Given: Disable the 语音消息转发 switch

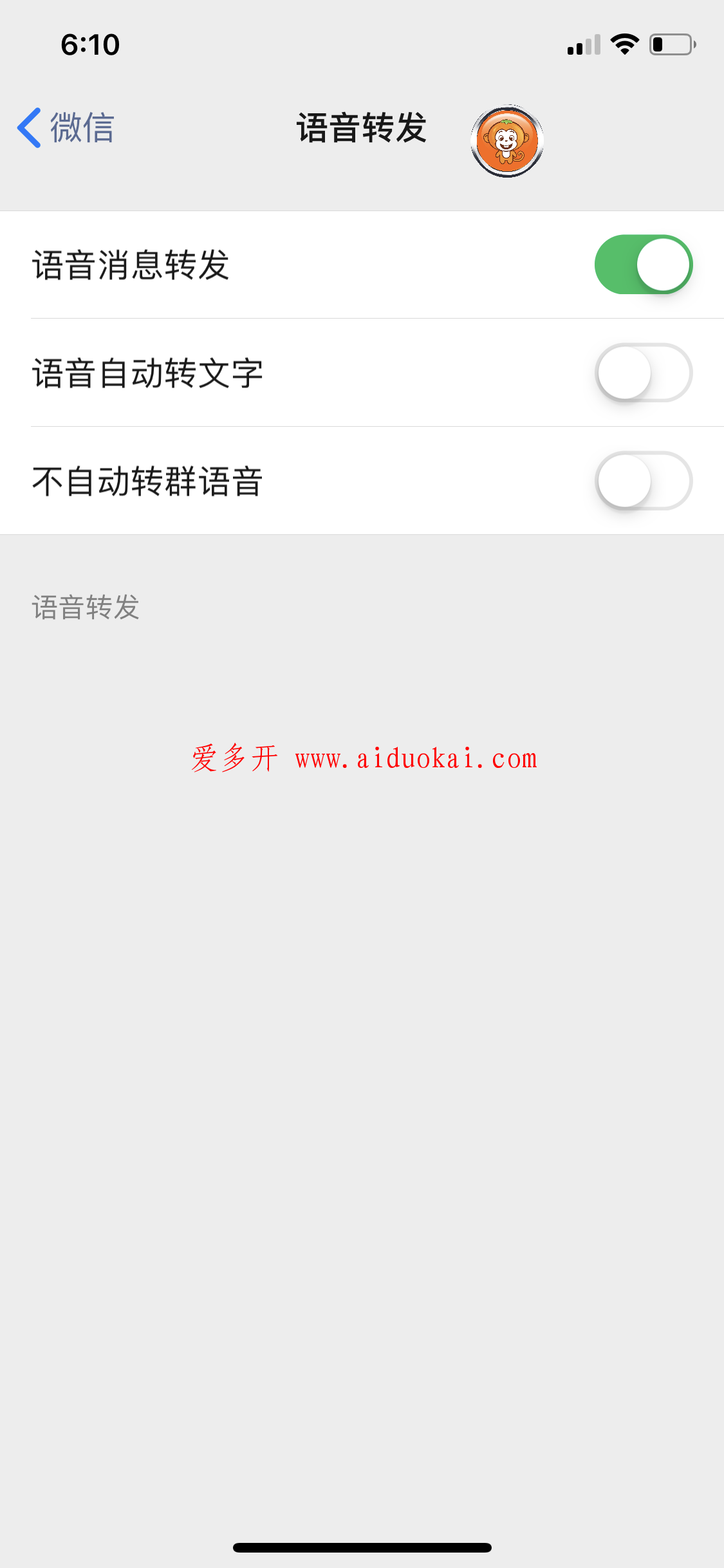Looking at the screenshot, I should (x=643, y=265).
